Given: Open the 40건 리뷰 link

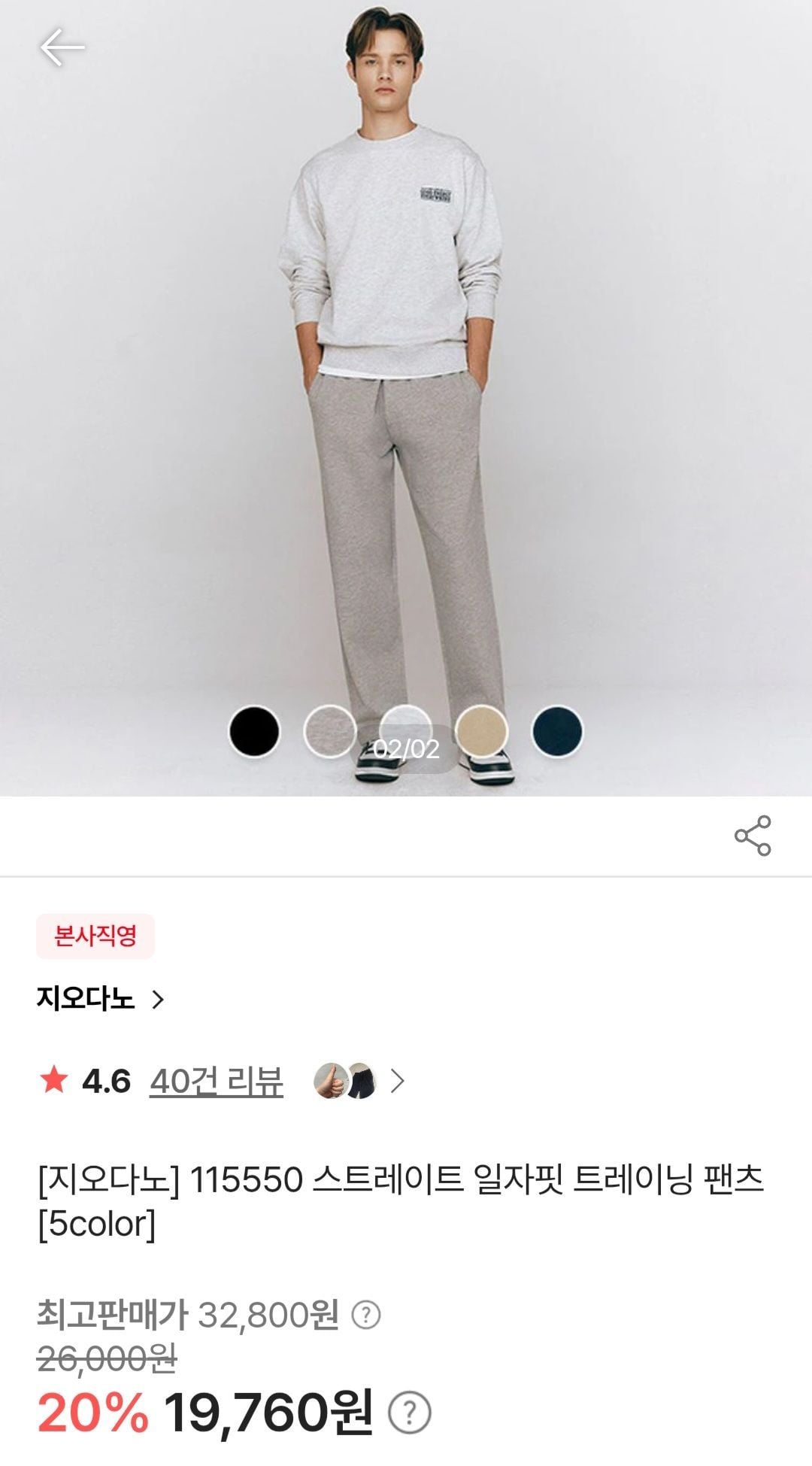Looking at the screenshot, I should (216, 1081).
